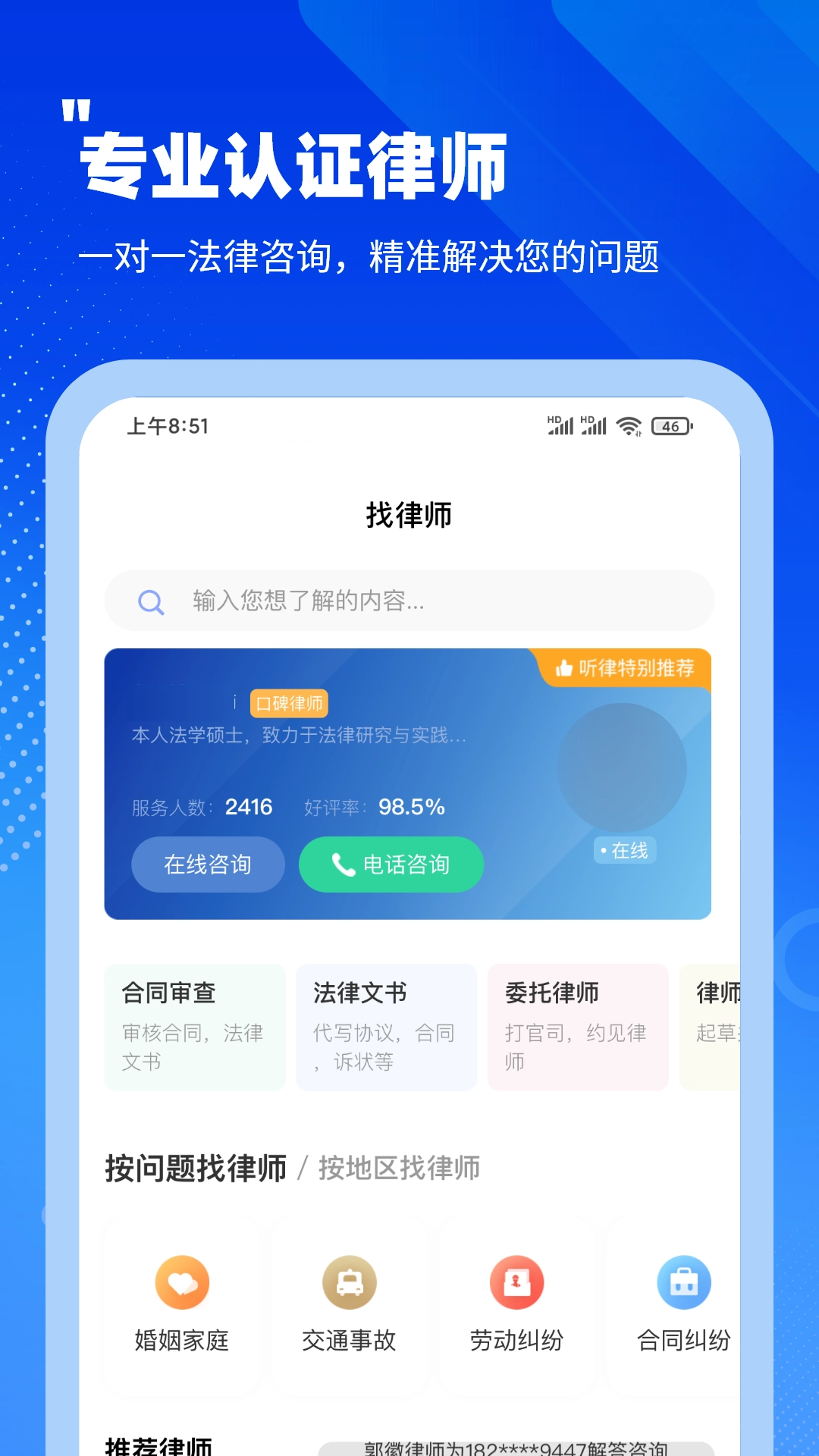Click the 电话咨询 button
This screenshot has height=1456, width=819.
coord(391,864)
